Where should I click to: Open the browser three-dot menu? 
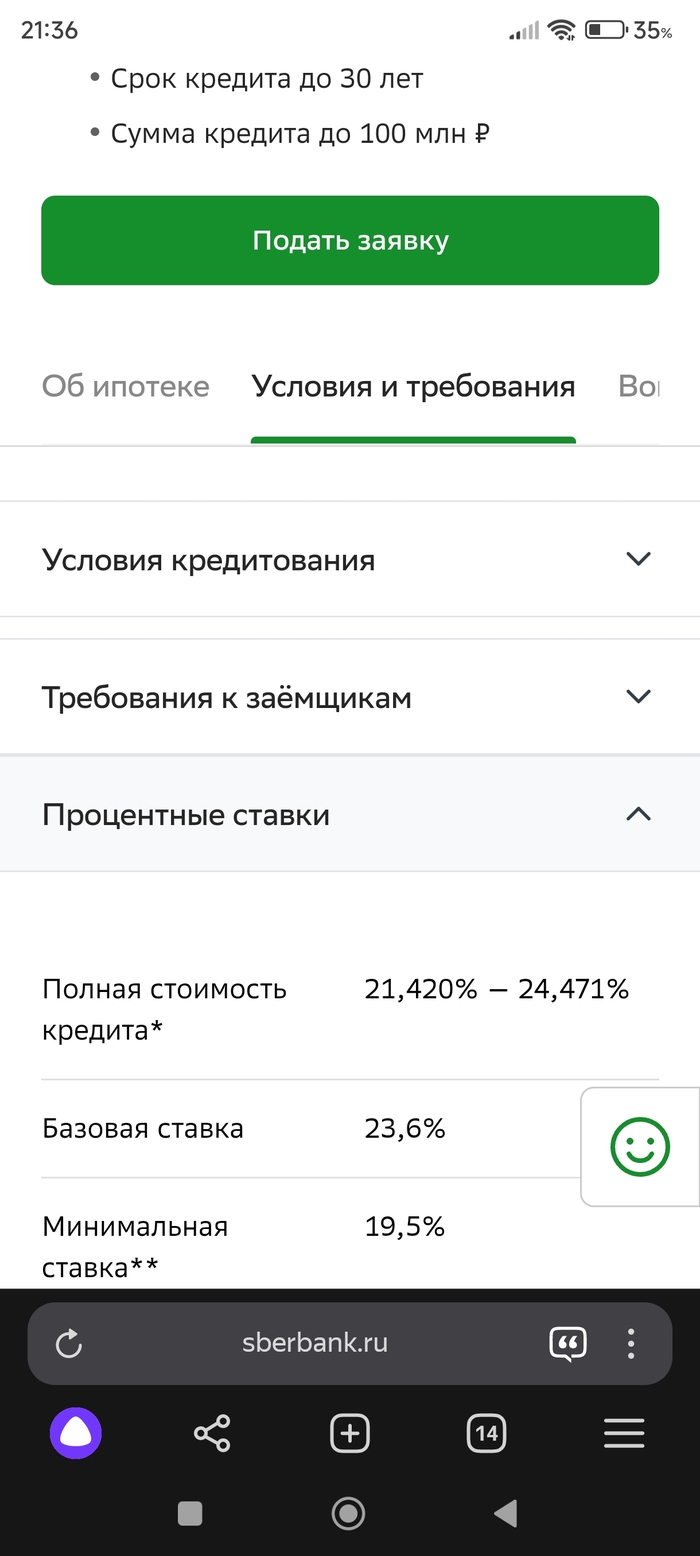tap(631, 1343)
